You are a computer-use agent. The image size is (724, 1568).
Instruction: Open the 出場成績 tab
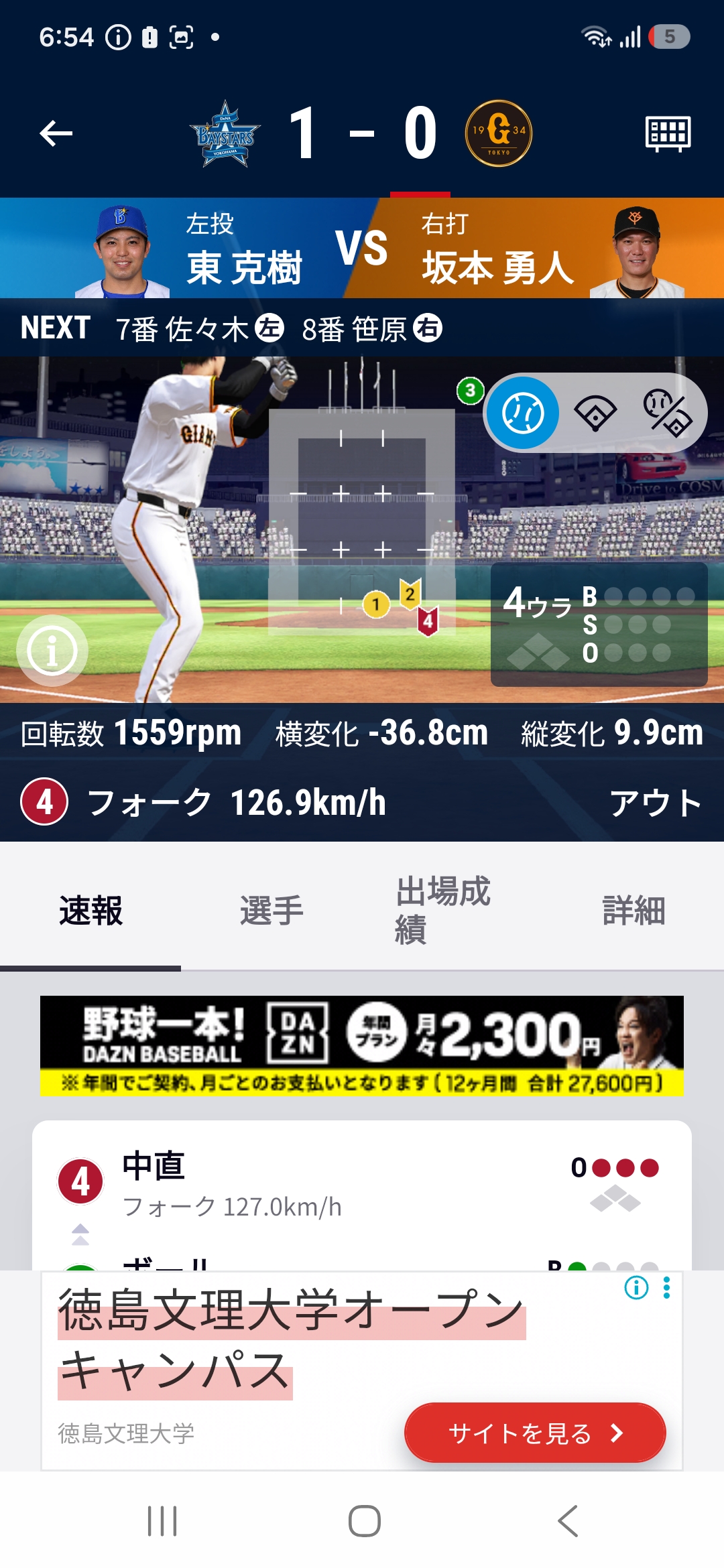(x=443, y=911)
